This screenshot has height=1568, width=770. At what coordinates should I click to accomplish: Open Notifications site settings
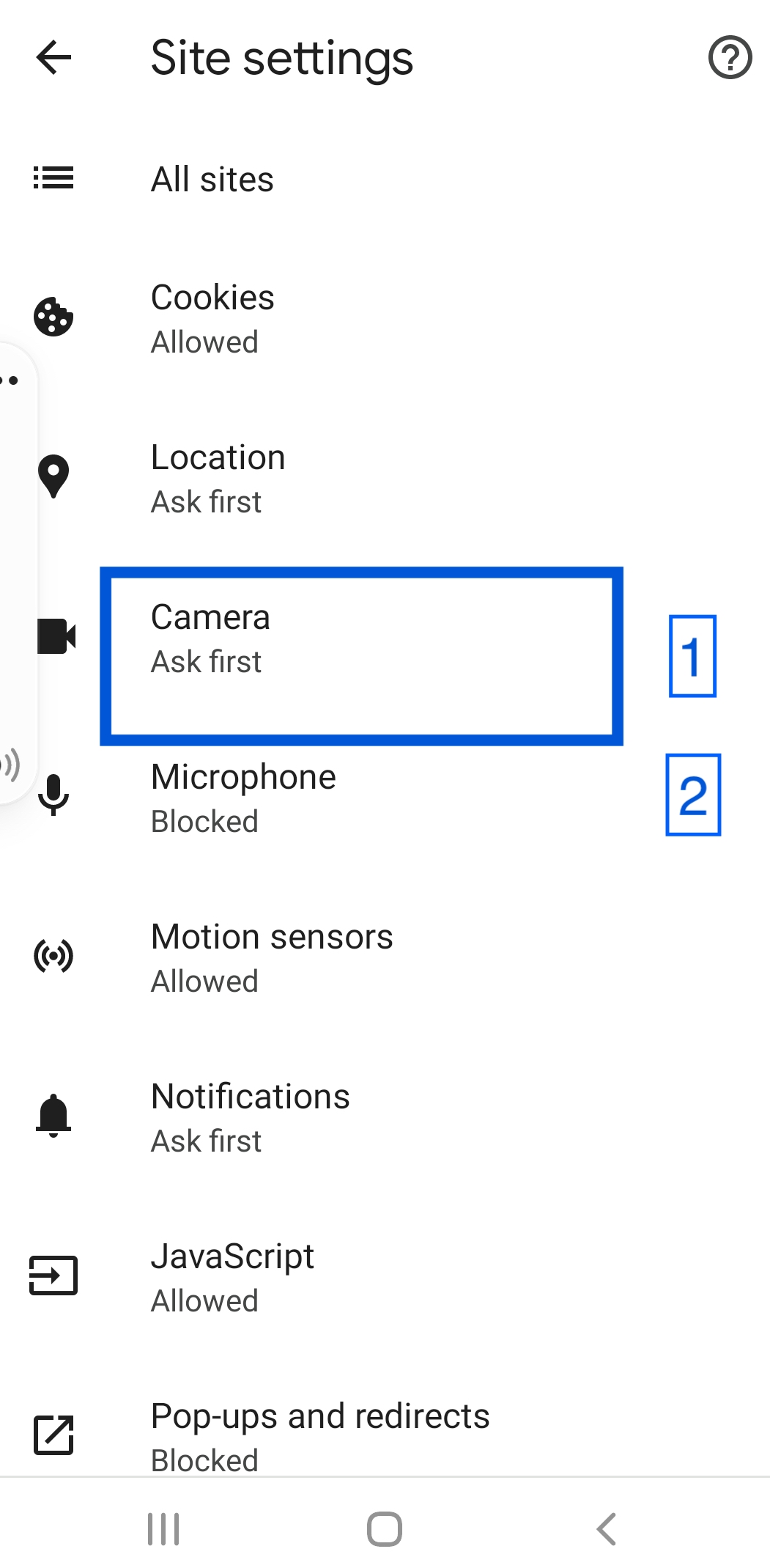385,1118
